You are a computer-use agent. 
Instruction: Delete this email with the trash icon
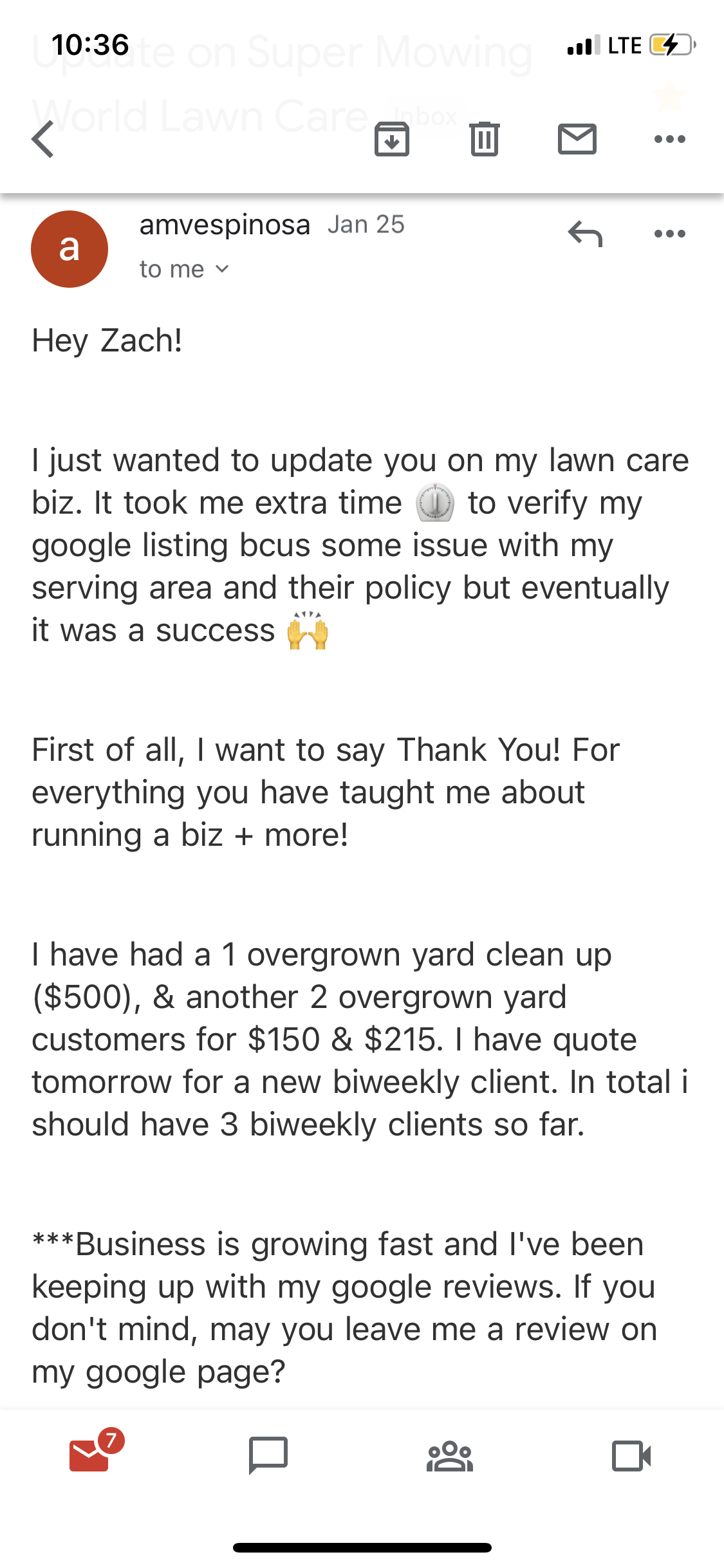[x=484, y=139]
